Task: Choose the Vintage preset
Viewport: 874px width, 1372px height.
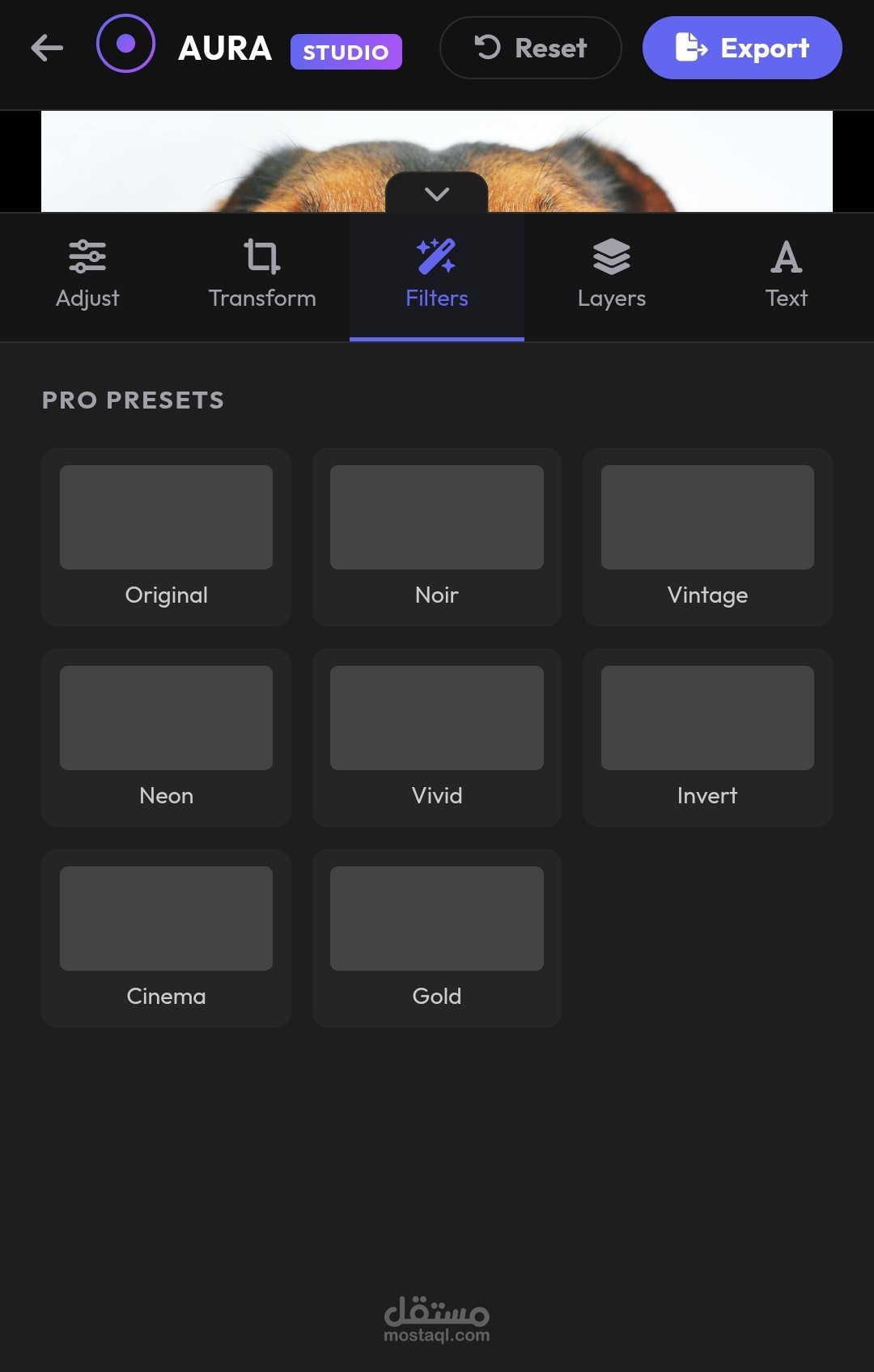Action: [x=707, y=537]
